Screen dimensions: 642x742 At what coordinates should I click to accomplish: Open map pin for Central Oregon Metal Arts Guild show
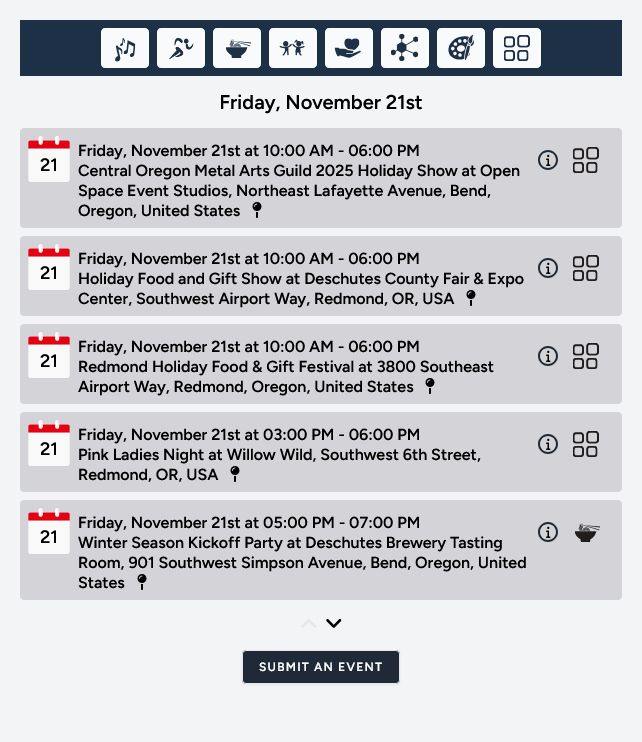[x=257, y=210]
